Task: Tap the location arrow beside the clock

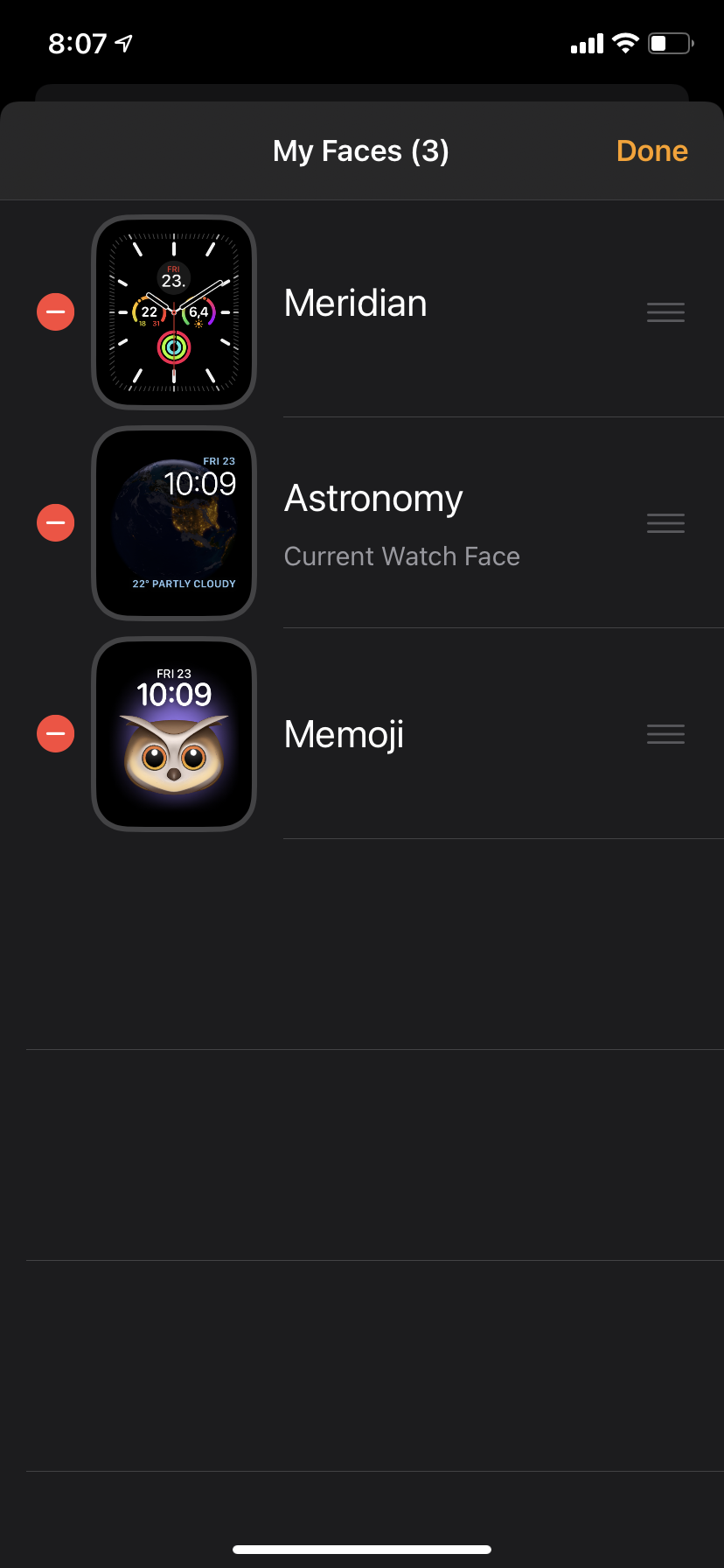Action: (122, 41)
